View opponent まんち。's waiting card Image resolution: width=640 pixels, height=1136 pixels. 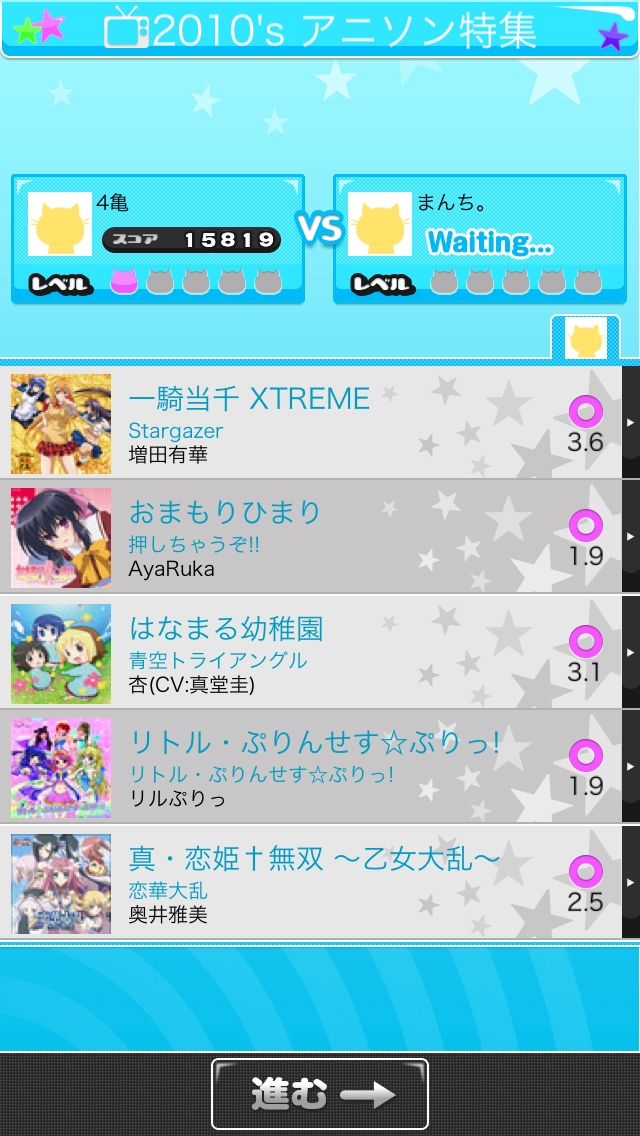coord(479,239)
